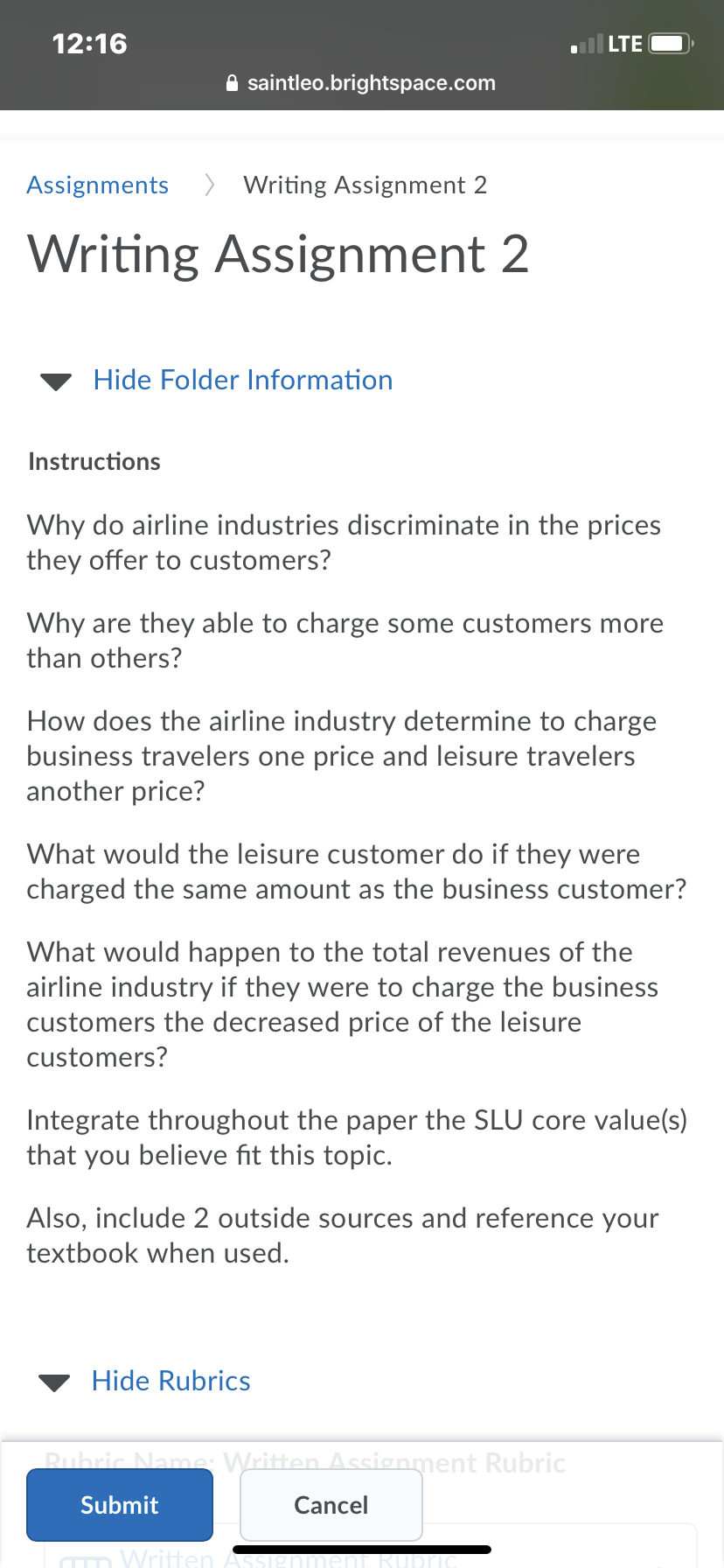This screenshot has height=1568, width=724.
Task: Open the Assignments breadcrumb link
Action: point(97,185)
